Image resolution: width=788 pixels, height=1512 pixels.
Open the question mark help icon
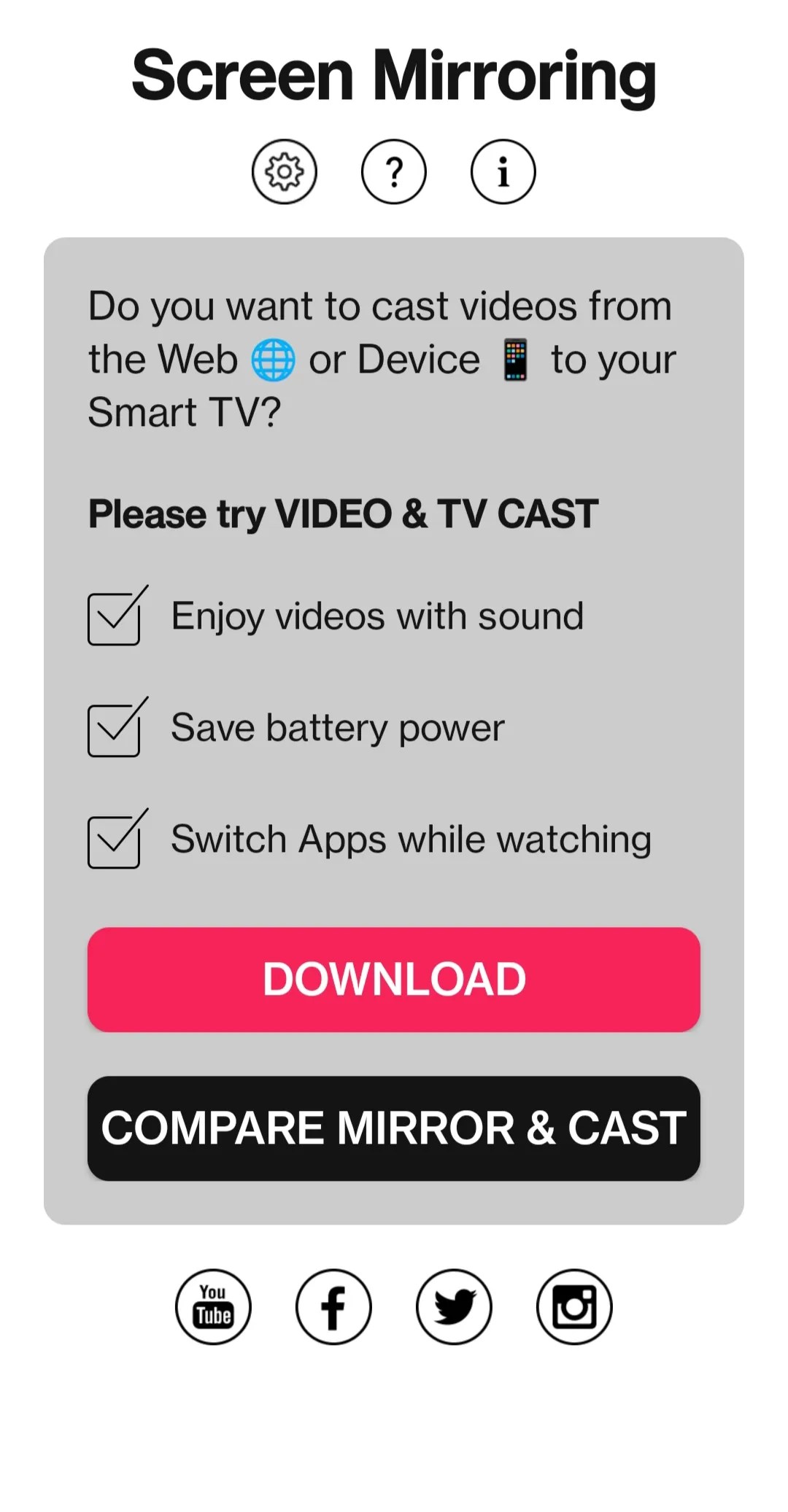[393, 172]
